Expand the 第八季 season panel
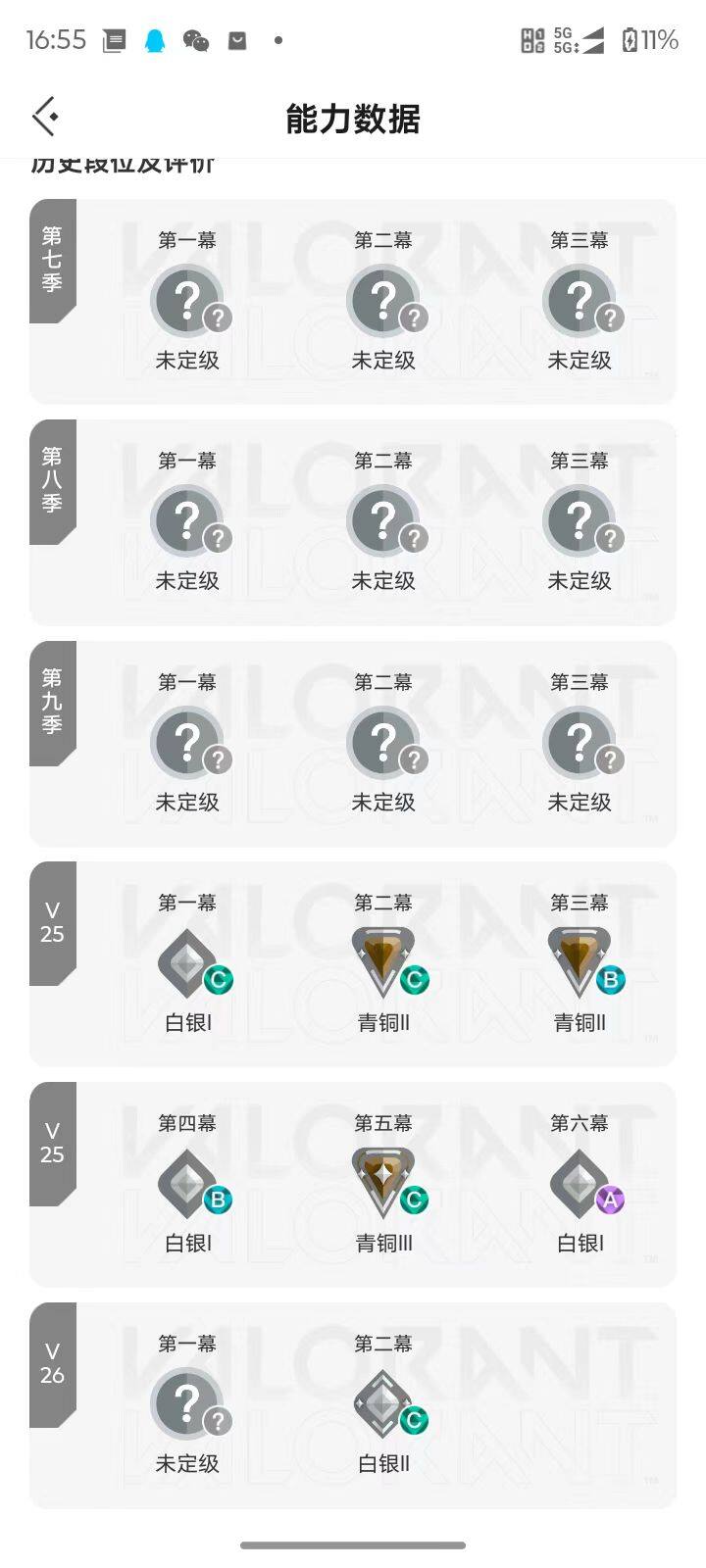 53,480
